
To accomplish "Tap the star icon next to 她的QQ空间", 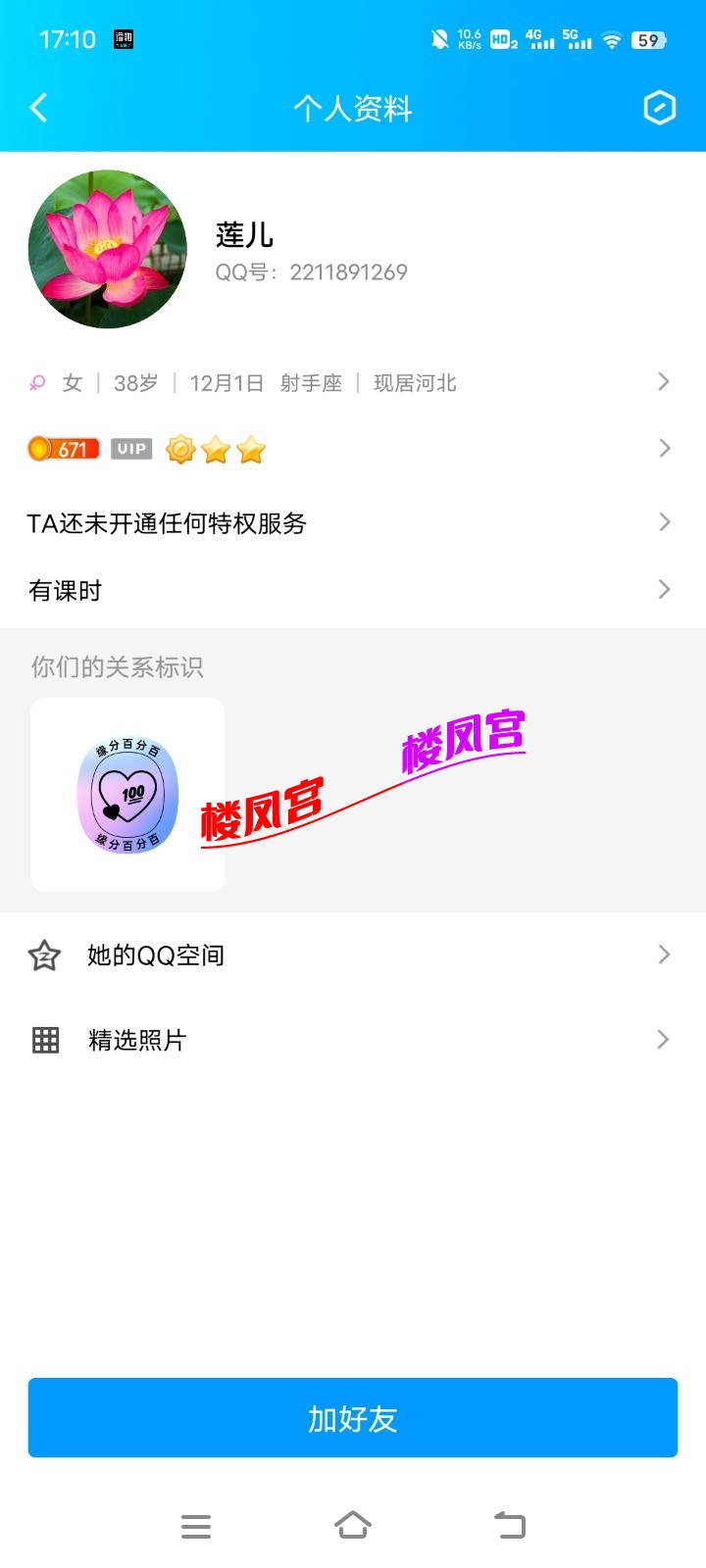I will 44,954.
